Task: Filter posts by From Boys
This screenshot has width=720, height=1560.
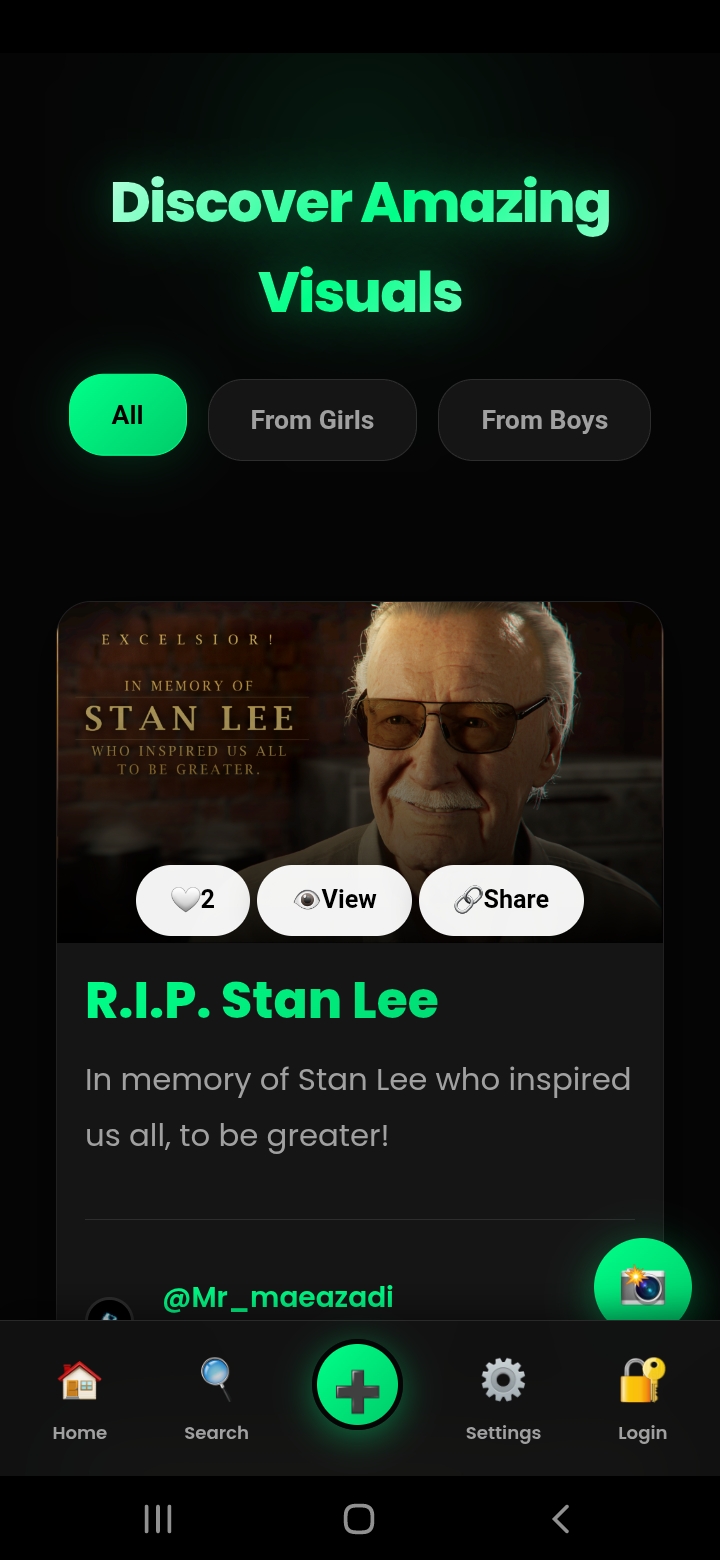Action: pyautogui.click(x=544, y=420)
